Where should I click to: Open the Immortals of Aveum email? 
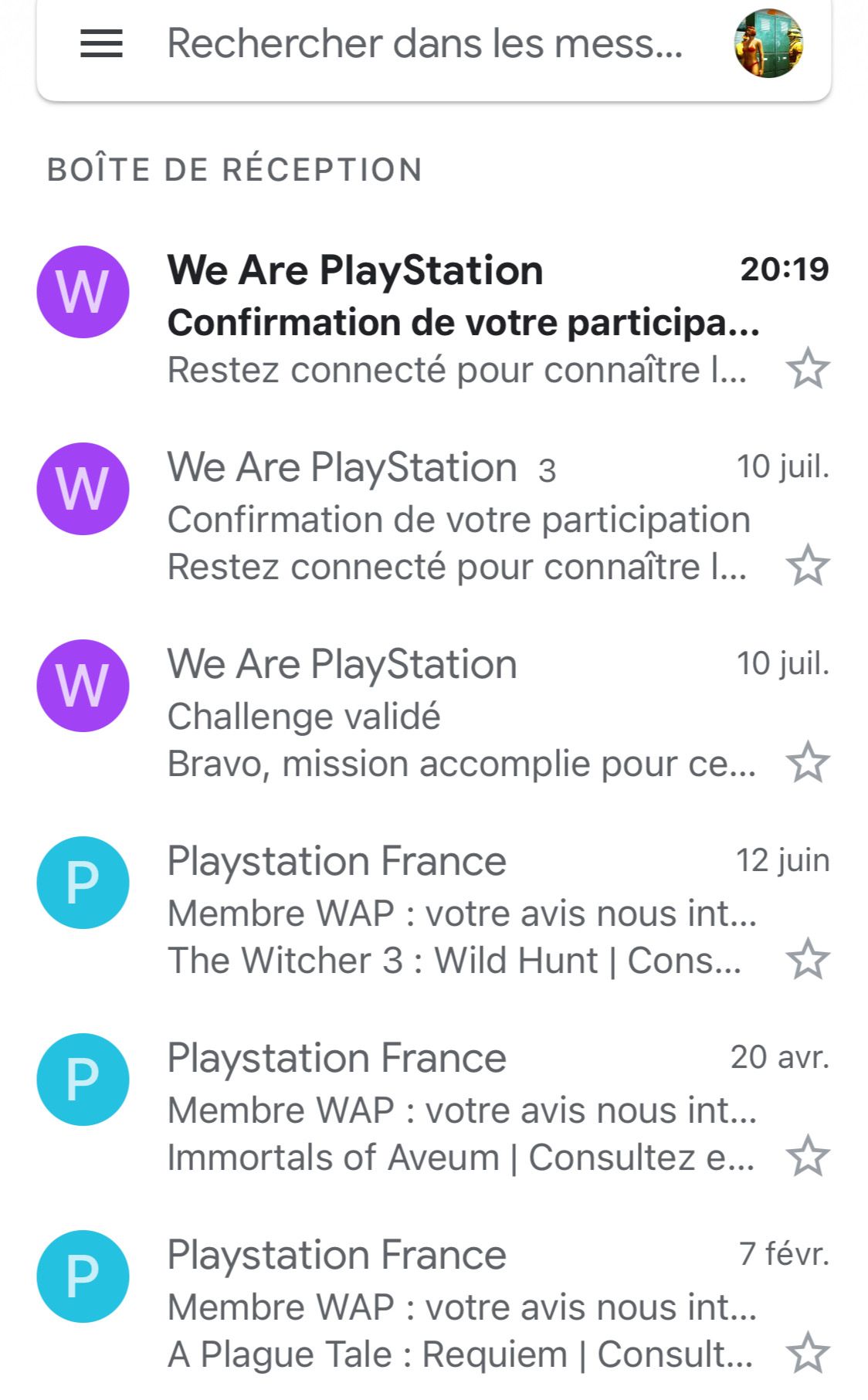(434, 1106)
